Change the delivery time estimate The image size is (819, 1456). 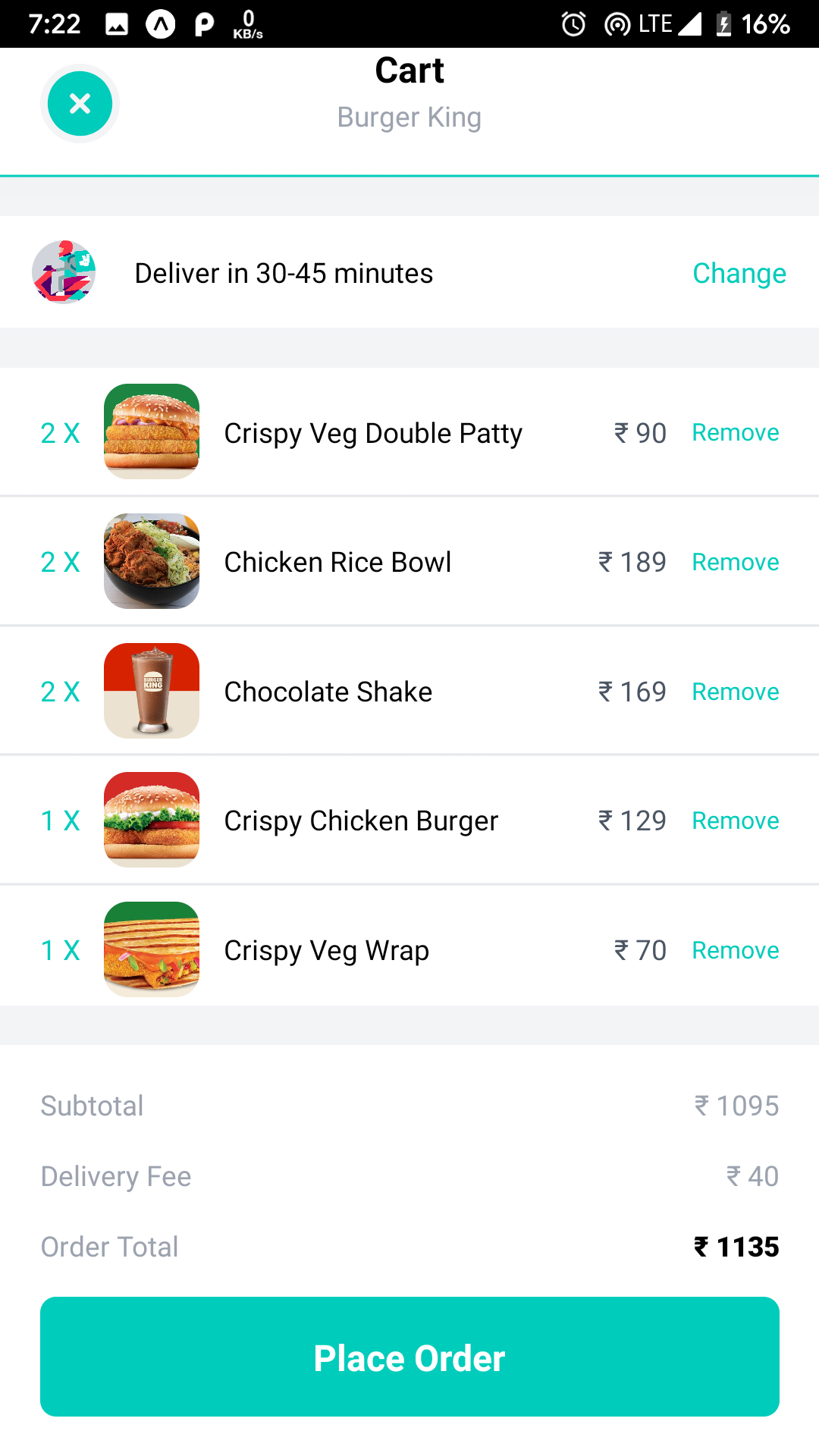(739, 273)
